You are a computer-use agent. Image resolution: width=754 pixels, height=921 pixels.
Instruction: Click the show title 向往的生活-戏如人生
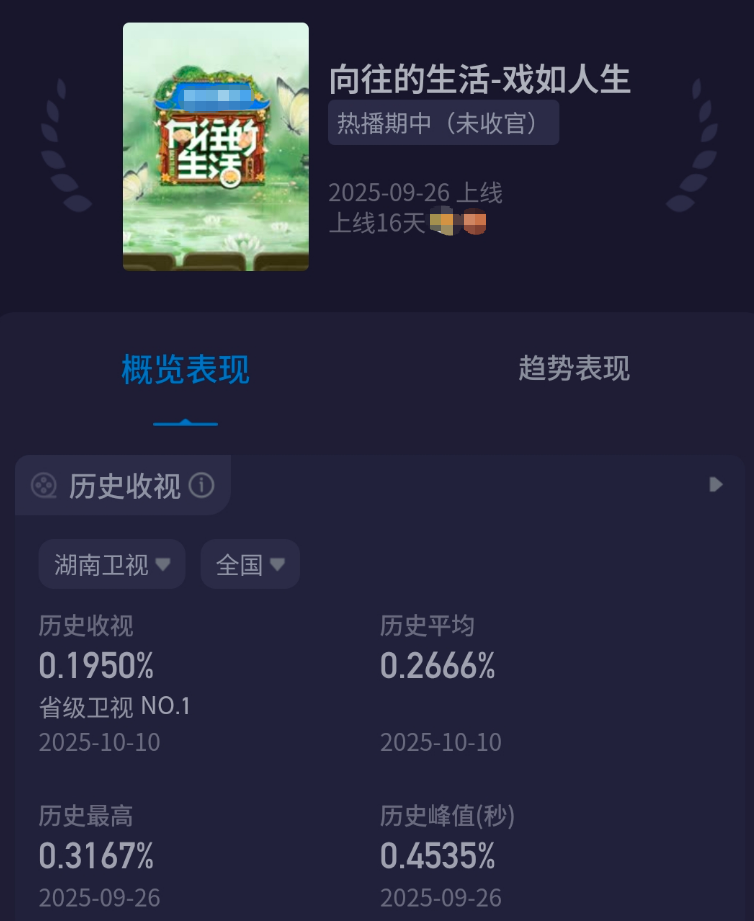(481, 79)
